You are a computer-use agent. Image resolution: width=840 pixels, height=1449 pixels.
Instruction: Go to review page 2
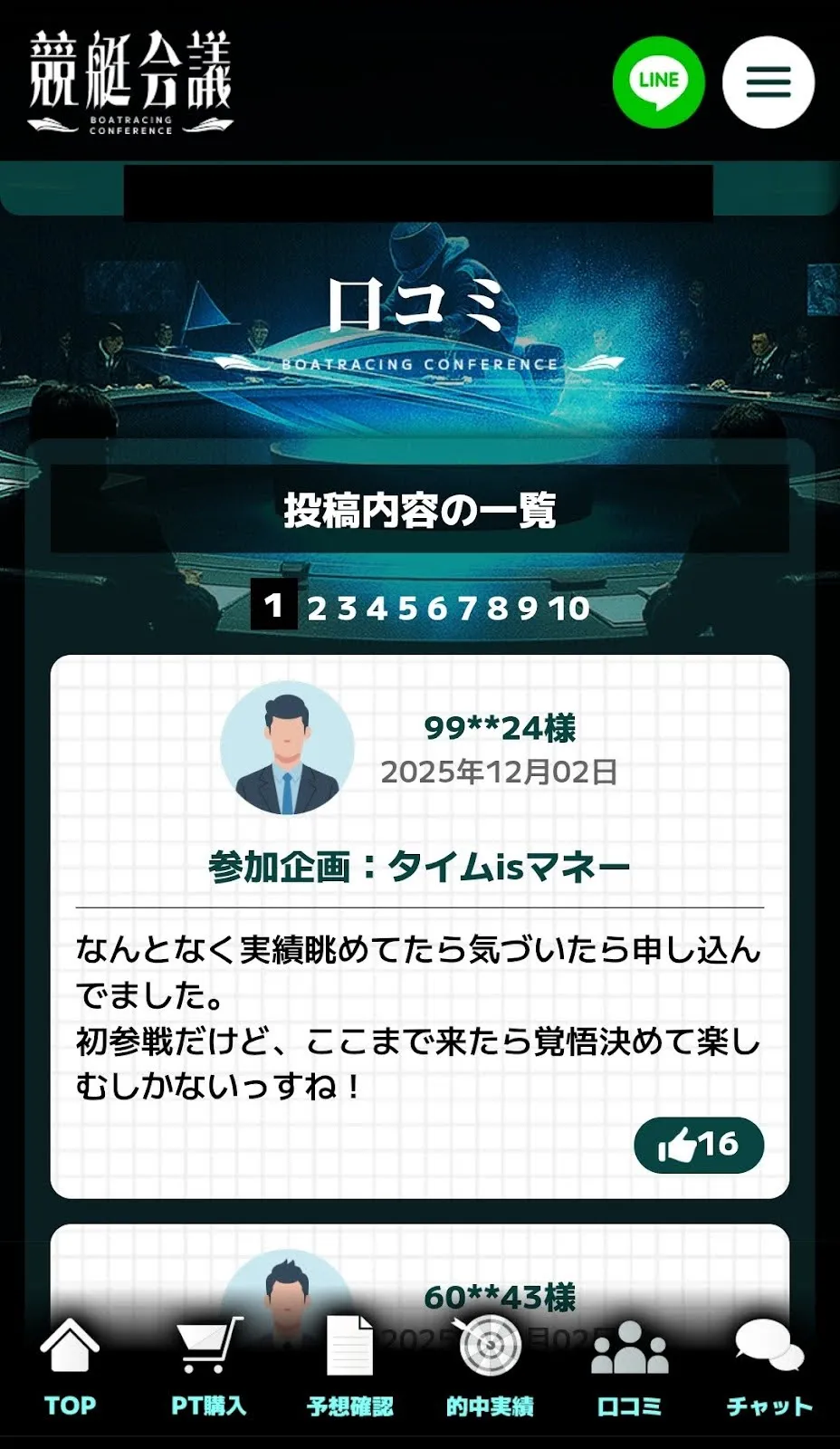pyautogui.click(x=316, y=608)
